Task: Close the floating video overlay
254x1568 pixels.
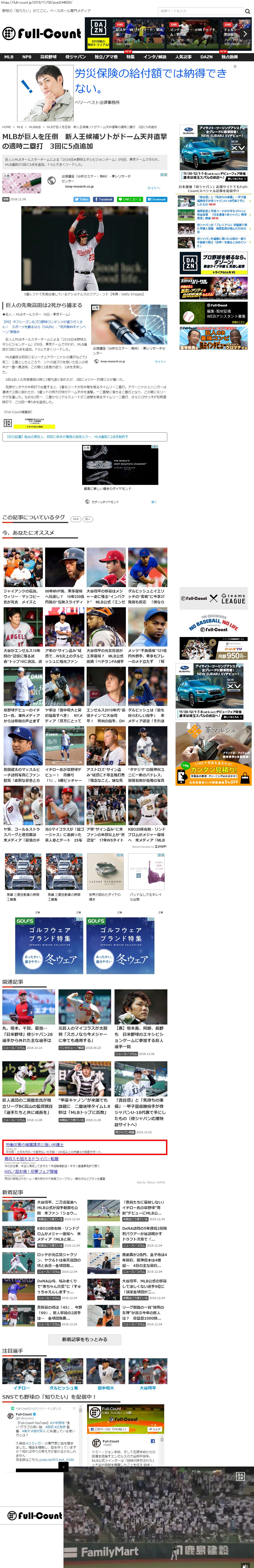Action: pos(63,1466)
